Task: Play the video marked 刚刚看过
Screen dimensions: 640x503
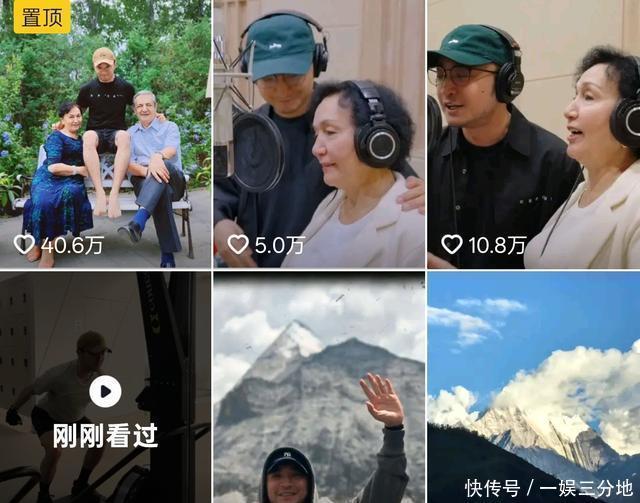Action: 105,391
